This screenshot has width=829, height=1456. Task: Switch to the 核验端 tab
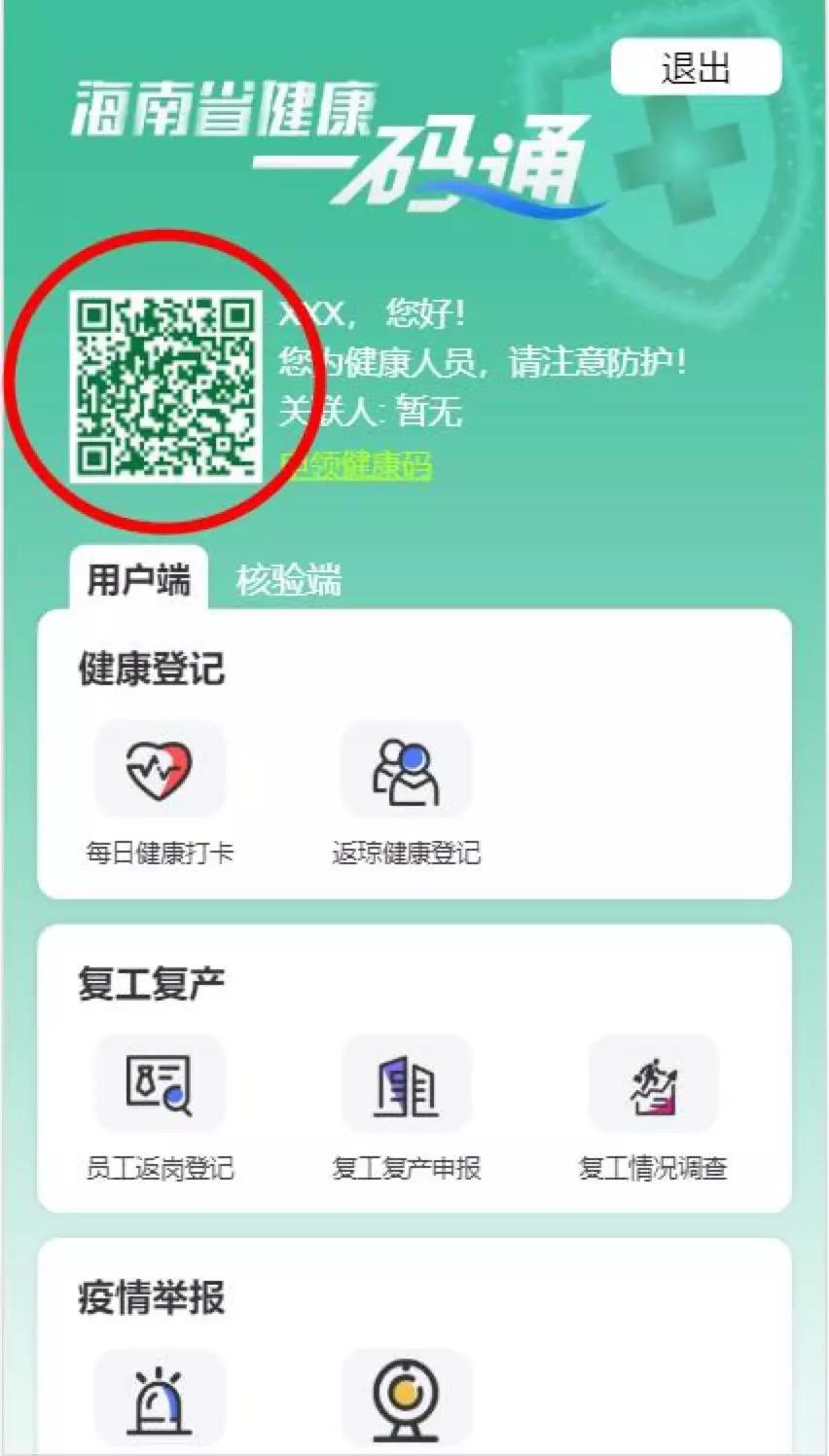tap(289, 581)
